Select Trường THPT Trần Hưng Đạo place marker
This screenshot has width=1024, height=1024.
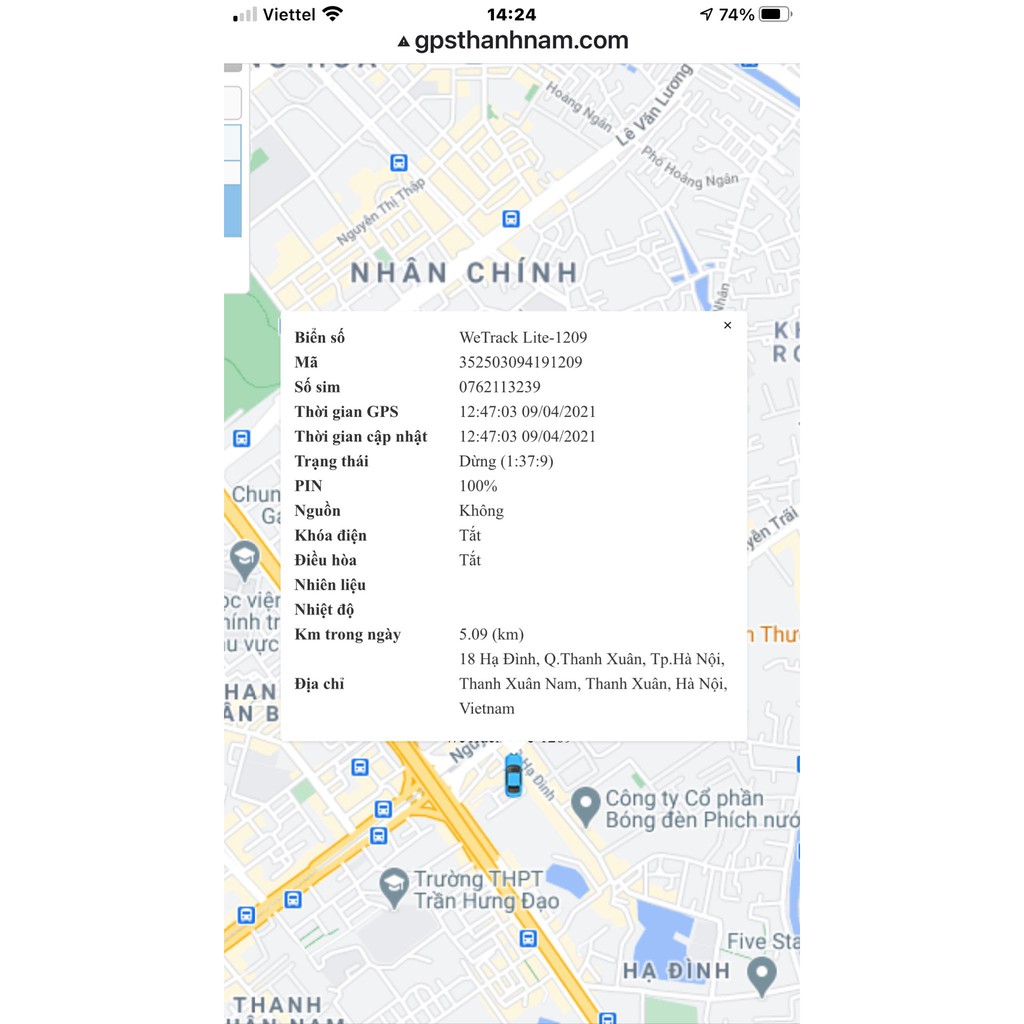tap(394, 888)
